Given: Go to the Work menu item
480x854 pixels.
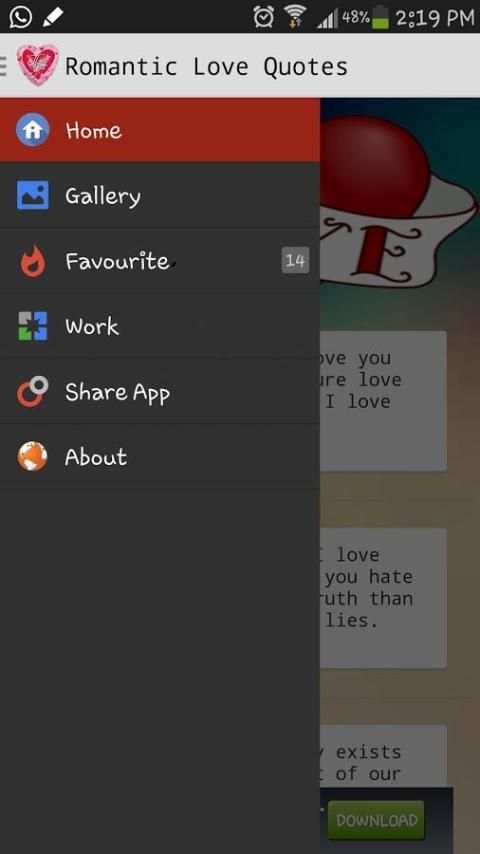Looking at the screenshot, I should click(x=160, y=326).
